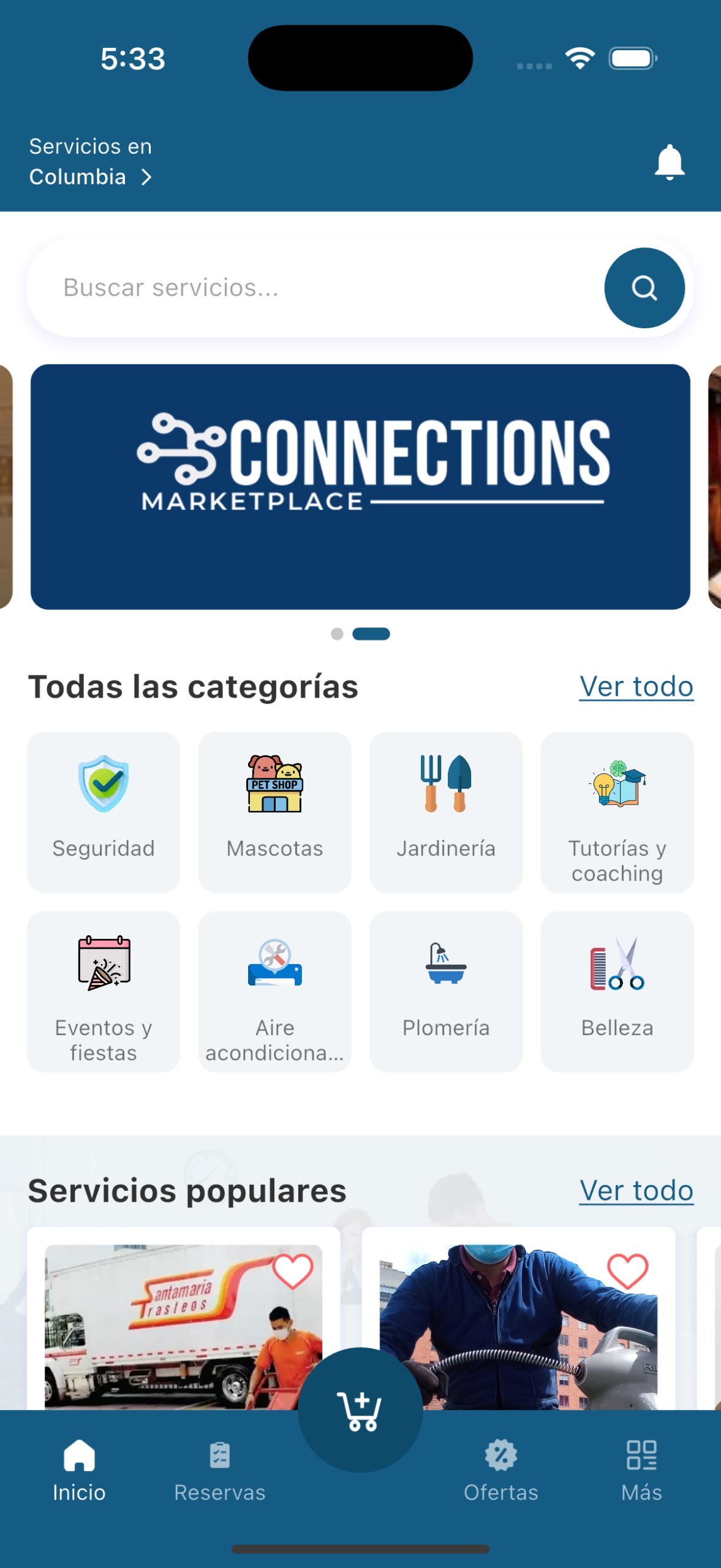This screenshot has width=721, height=1568.
Task: Switch to the Reservas tab
Action: (x=219, y=1470)
